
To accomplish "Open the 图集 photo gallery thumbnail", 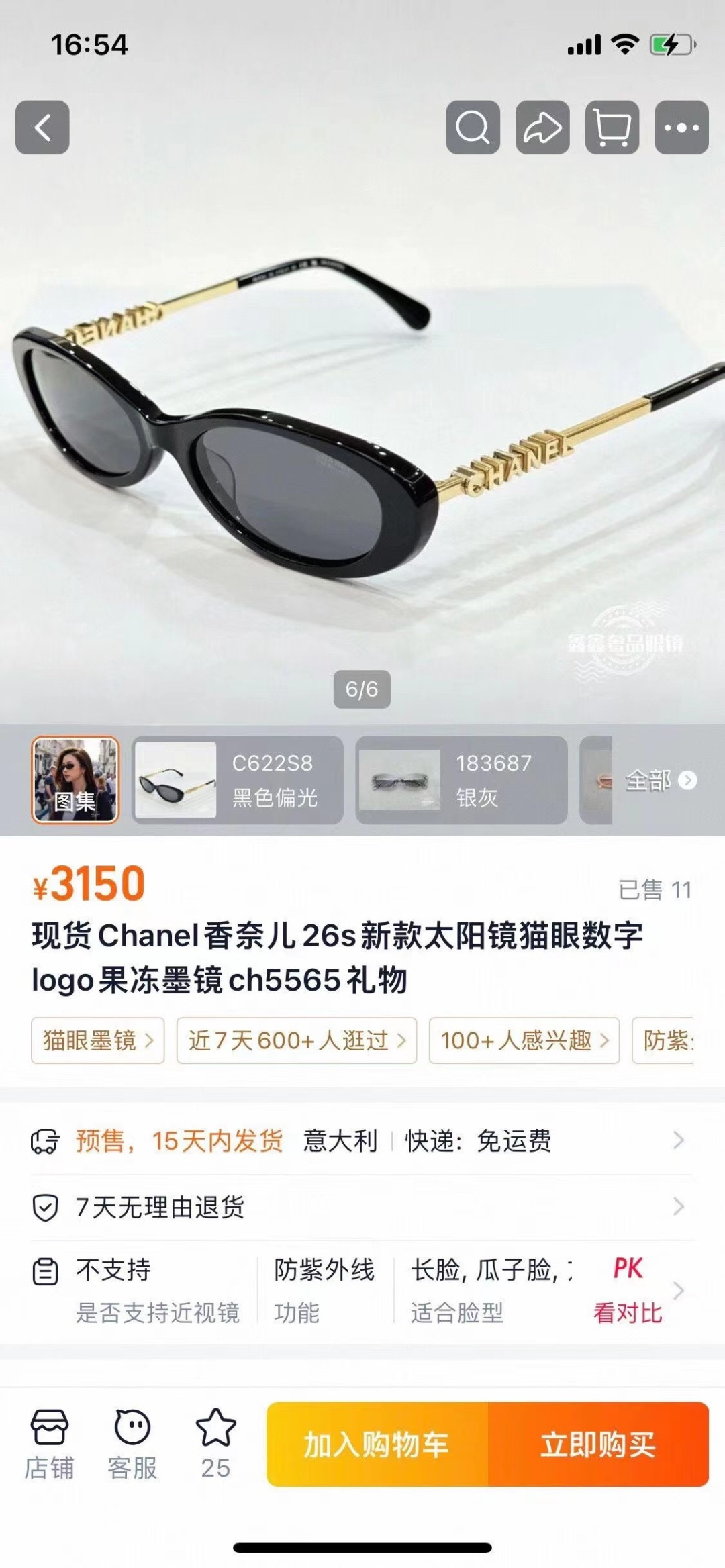I will click(75, 780).
